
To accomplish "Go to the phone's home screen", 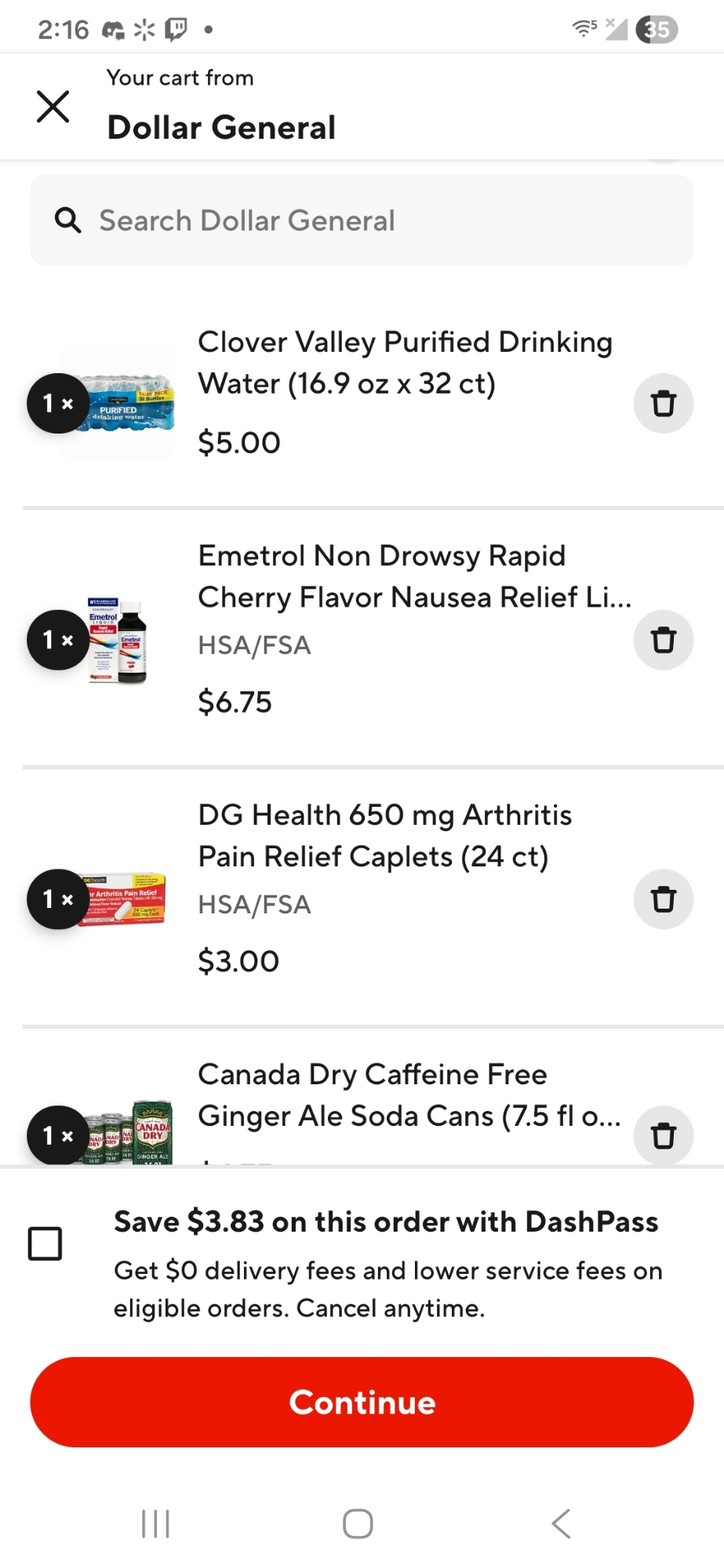I will pos(358,1523).
